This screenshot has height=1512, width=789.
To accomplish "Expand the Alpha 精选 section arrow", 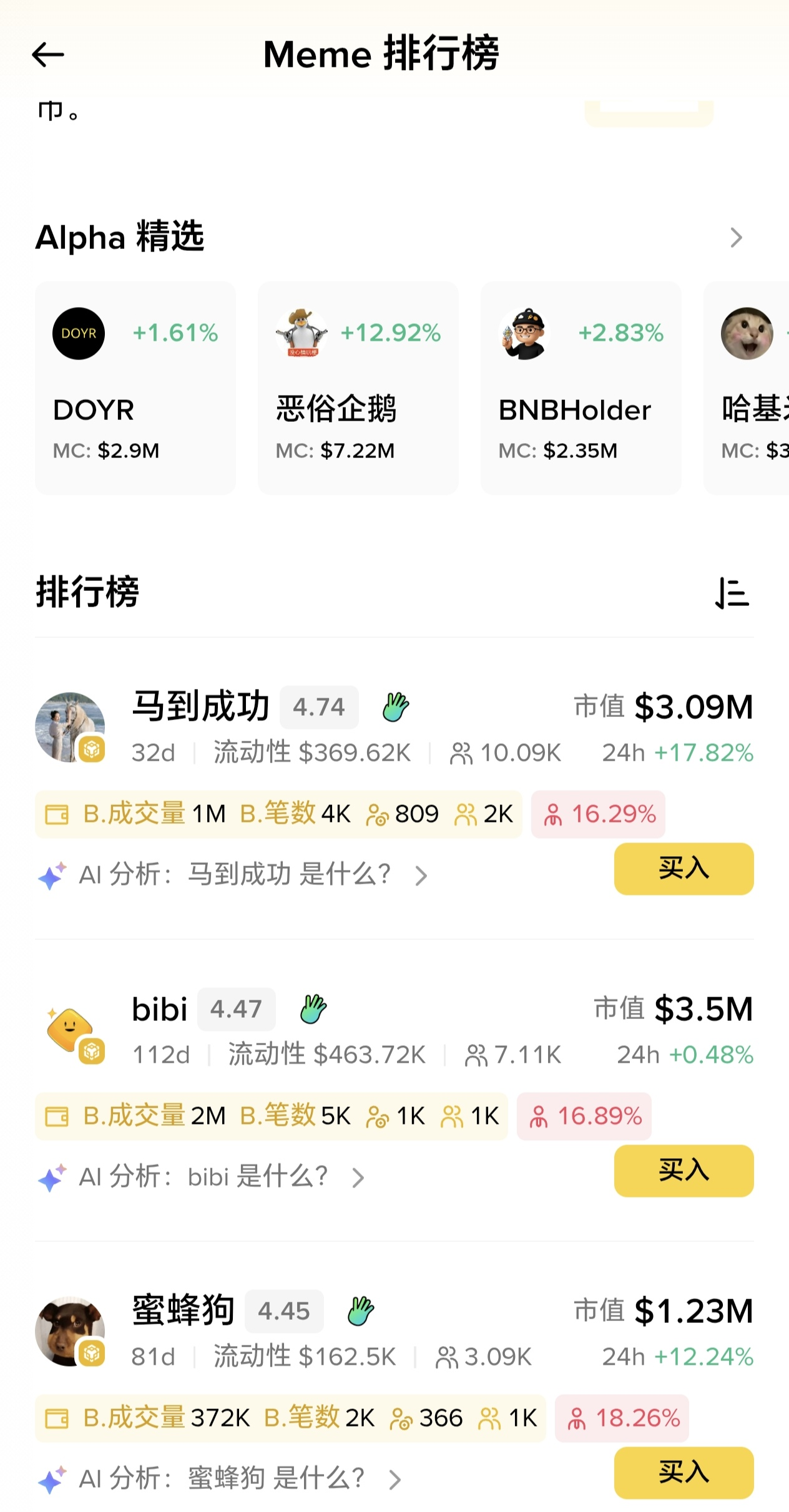I will [737, 238].
